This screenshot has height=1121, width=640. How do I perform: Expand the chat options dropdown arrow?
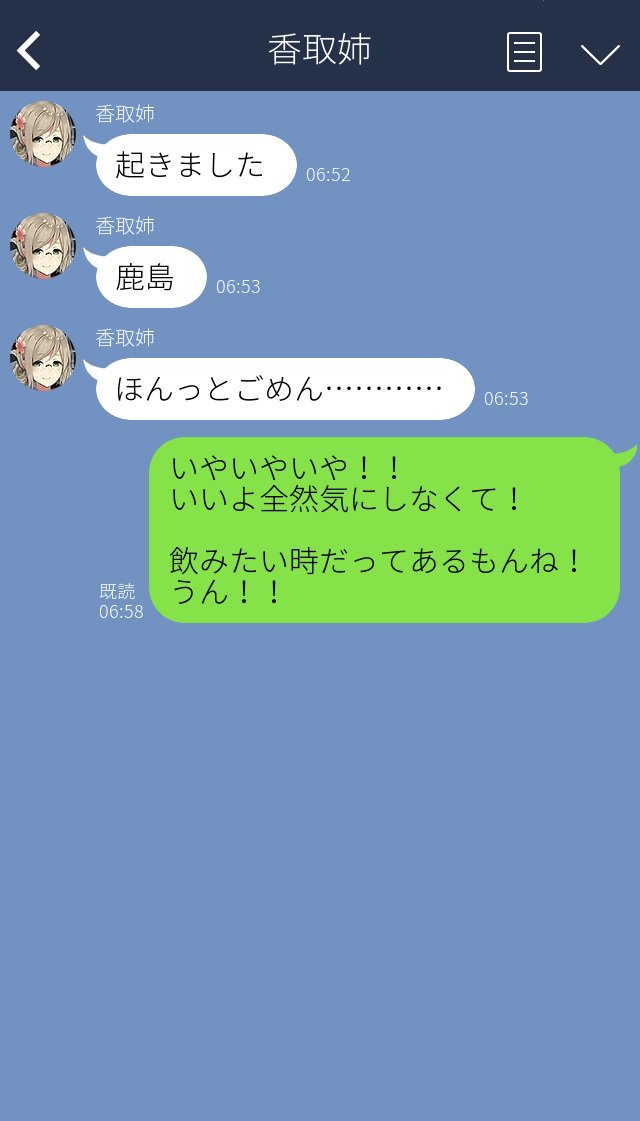pyautogui.click(x=600, y=53)
